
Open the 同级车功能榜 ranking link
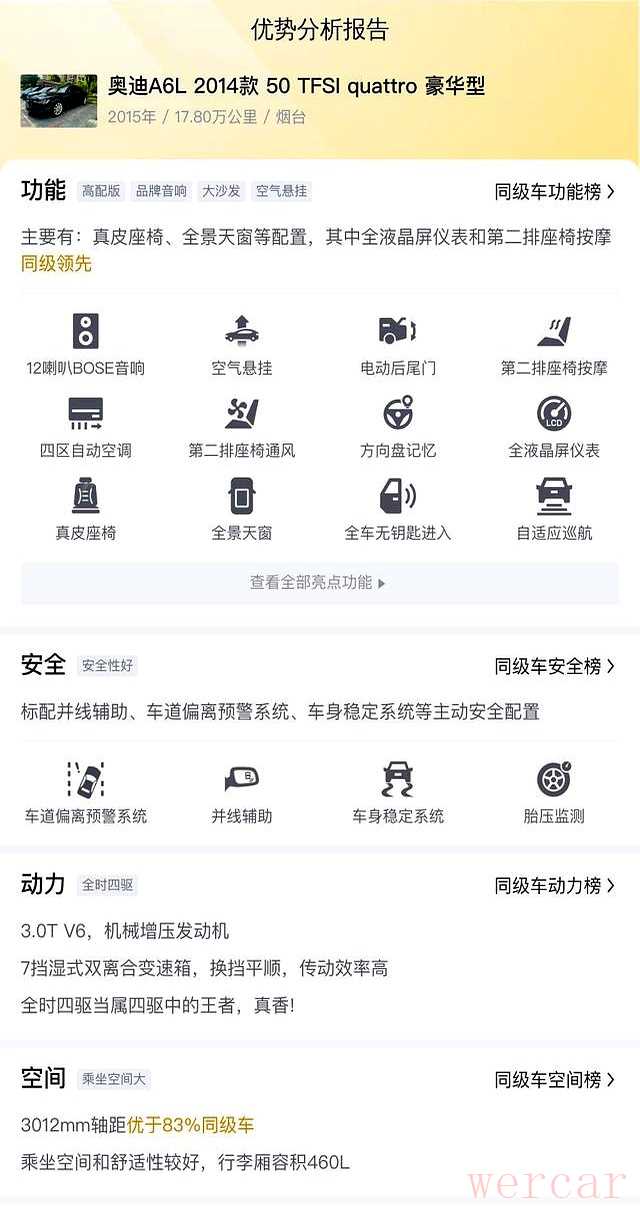point(554,191)
